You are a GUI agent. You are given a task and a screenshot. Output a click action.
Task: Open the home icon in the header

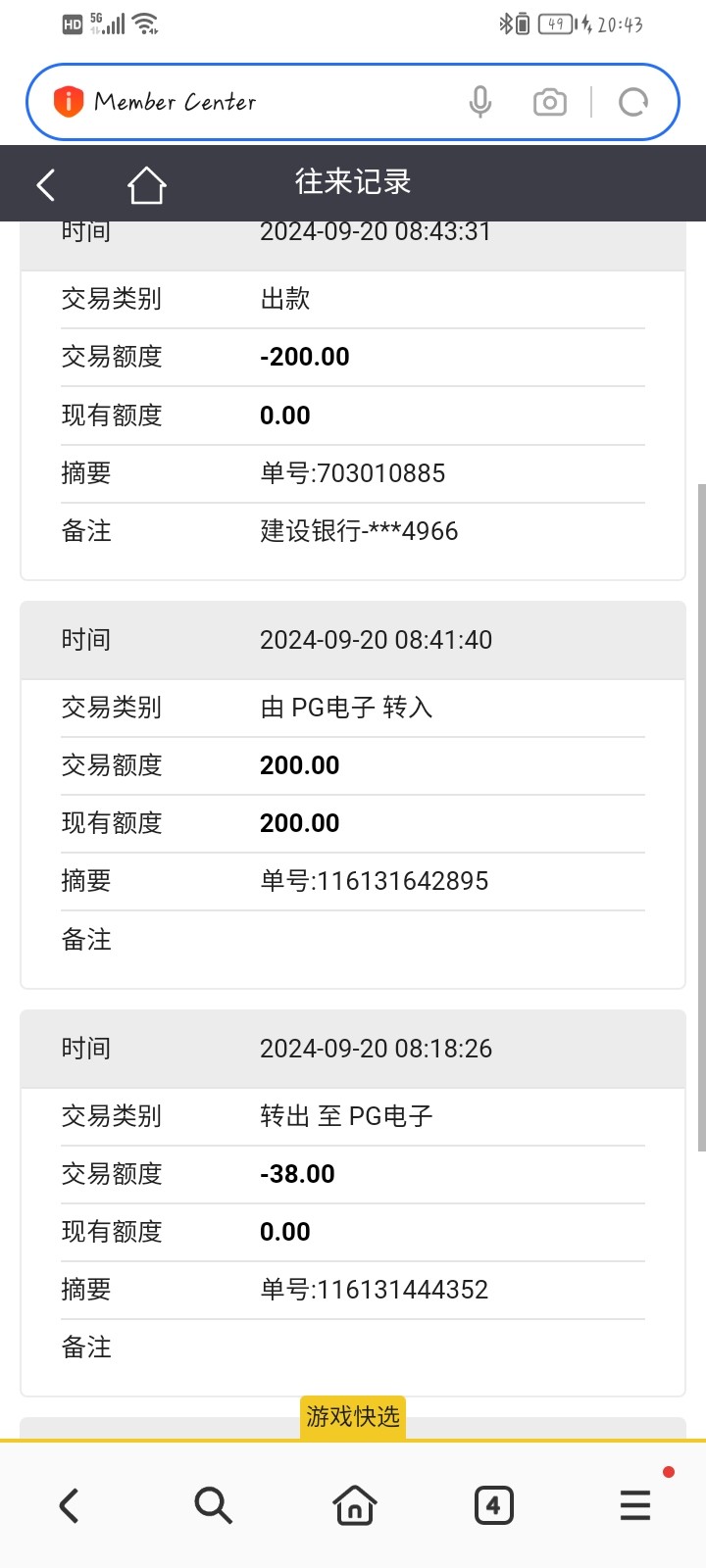click(x=146, y=184)
